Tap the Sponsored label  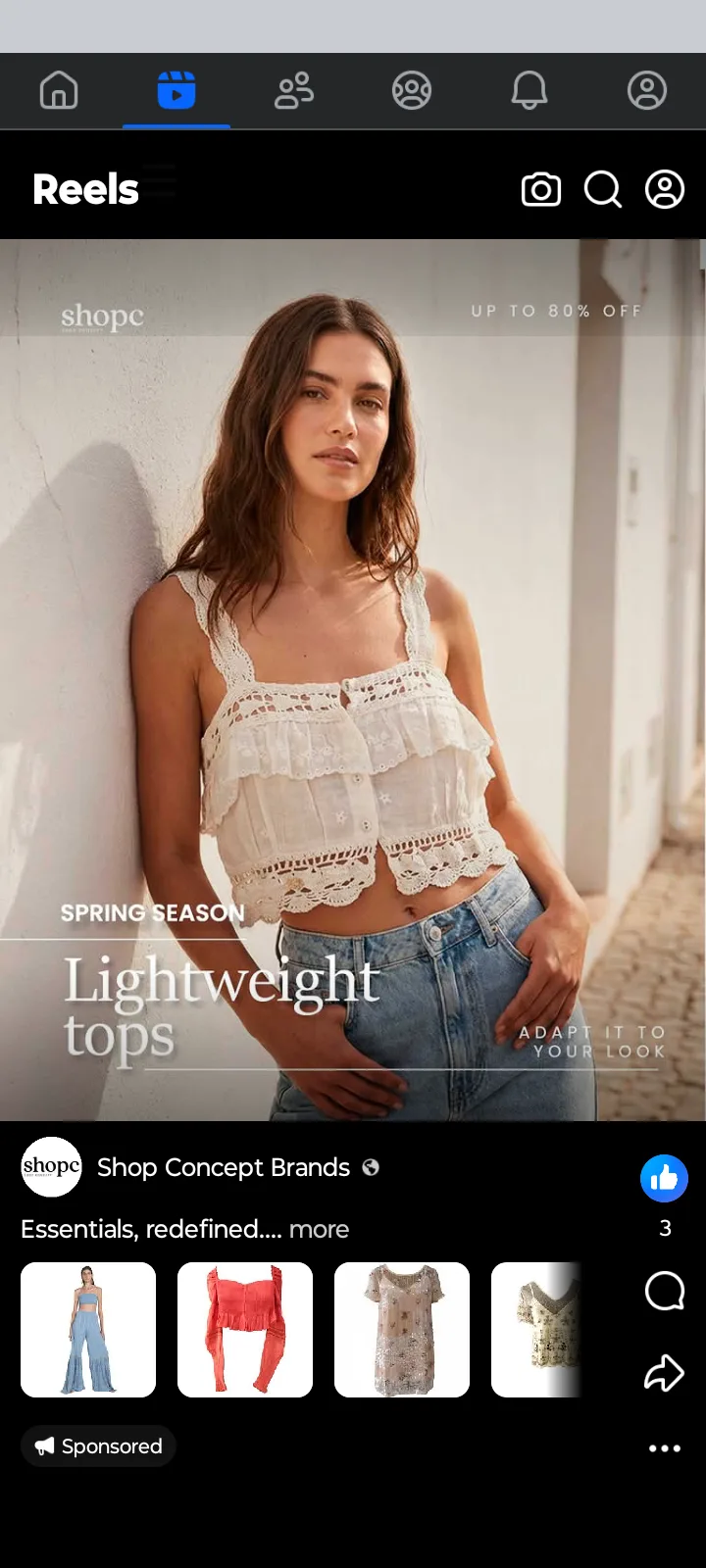pyautogui.click(x=99, y=1446)
